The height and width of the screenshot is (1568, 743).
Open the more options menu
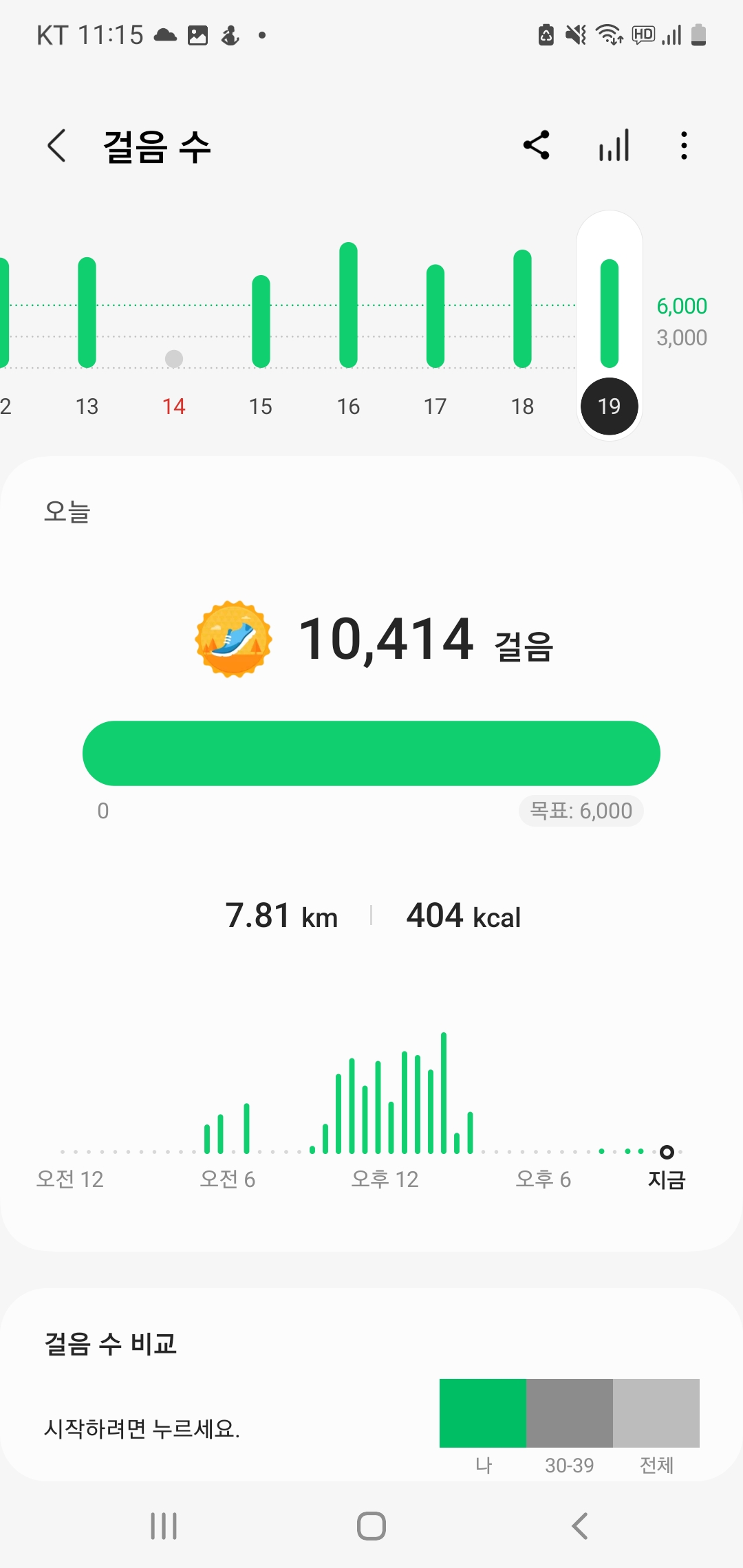[683, 146]
